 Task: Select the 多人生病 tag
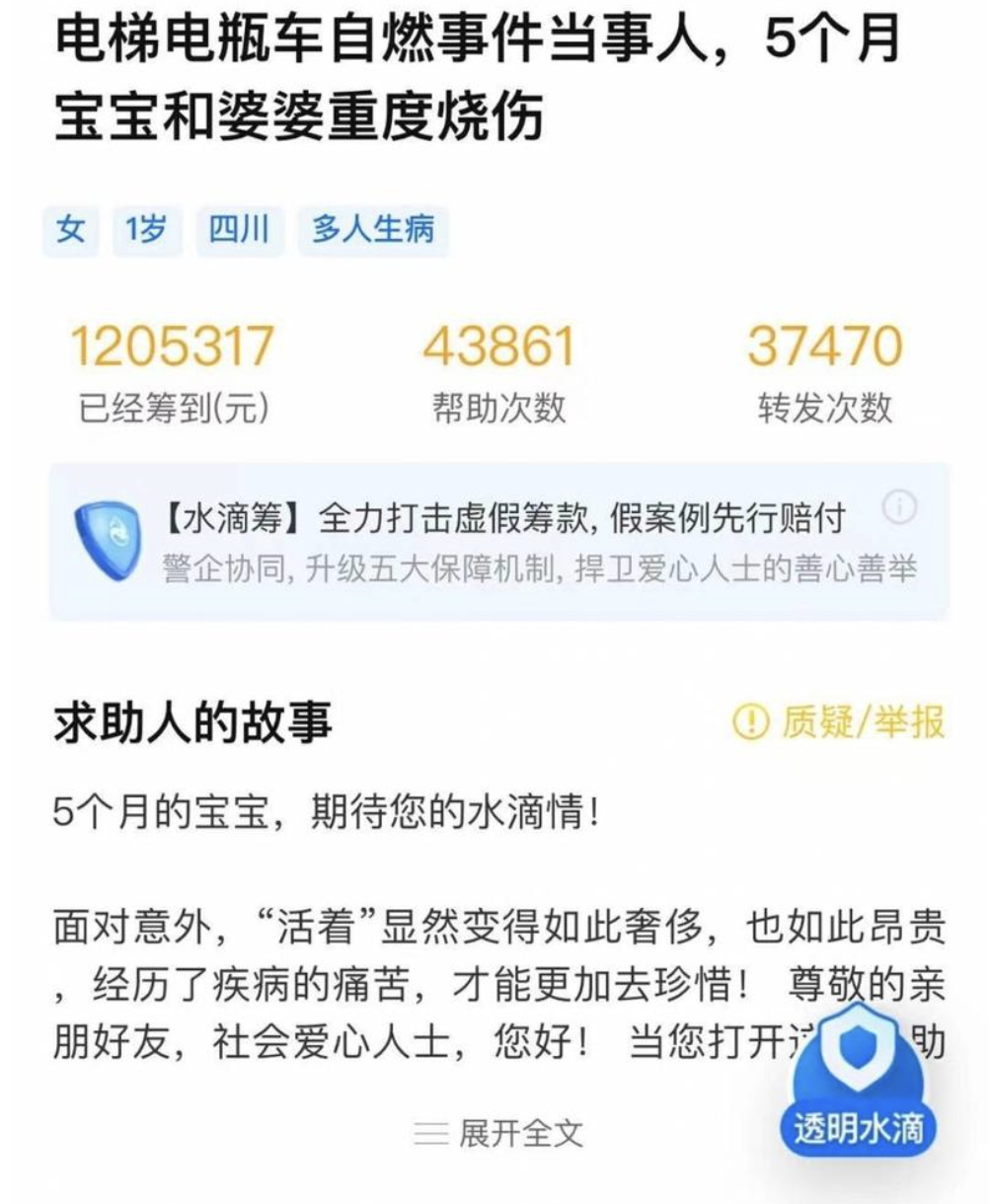373,232
